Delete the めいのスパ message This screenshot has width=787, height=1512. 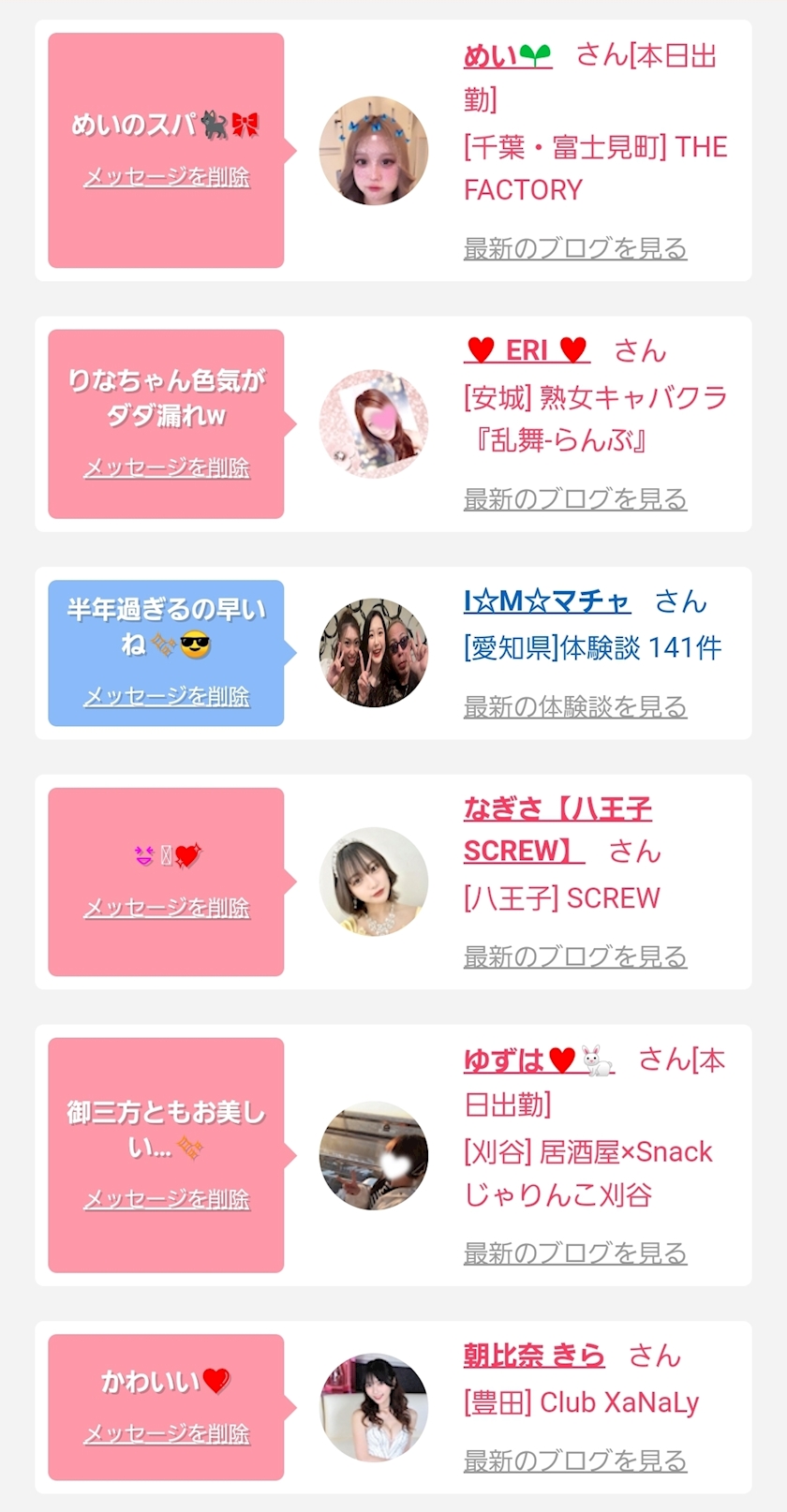pyautogui.click(x=167, y=176)
